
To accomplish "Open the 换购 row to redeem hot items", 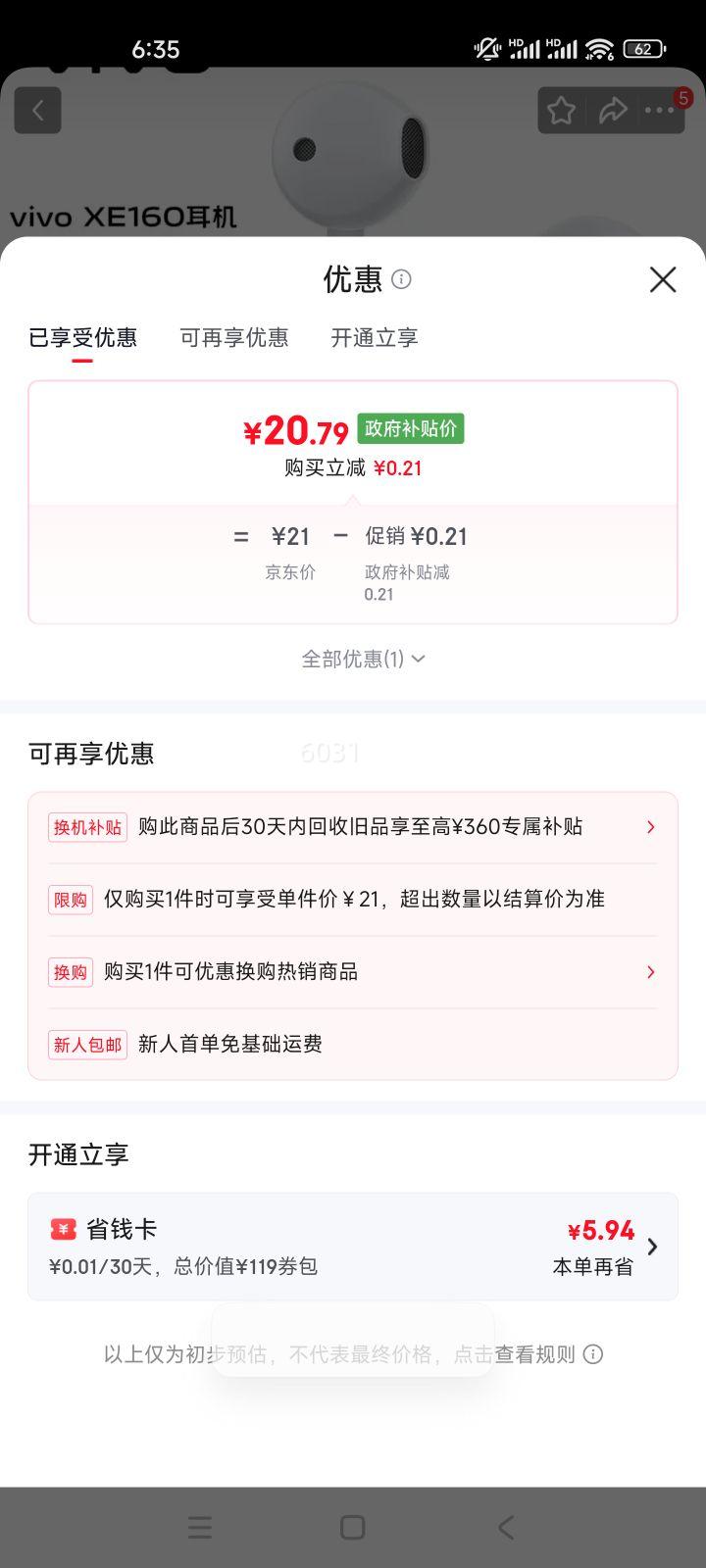I will pos(650,972).
